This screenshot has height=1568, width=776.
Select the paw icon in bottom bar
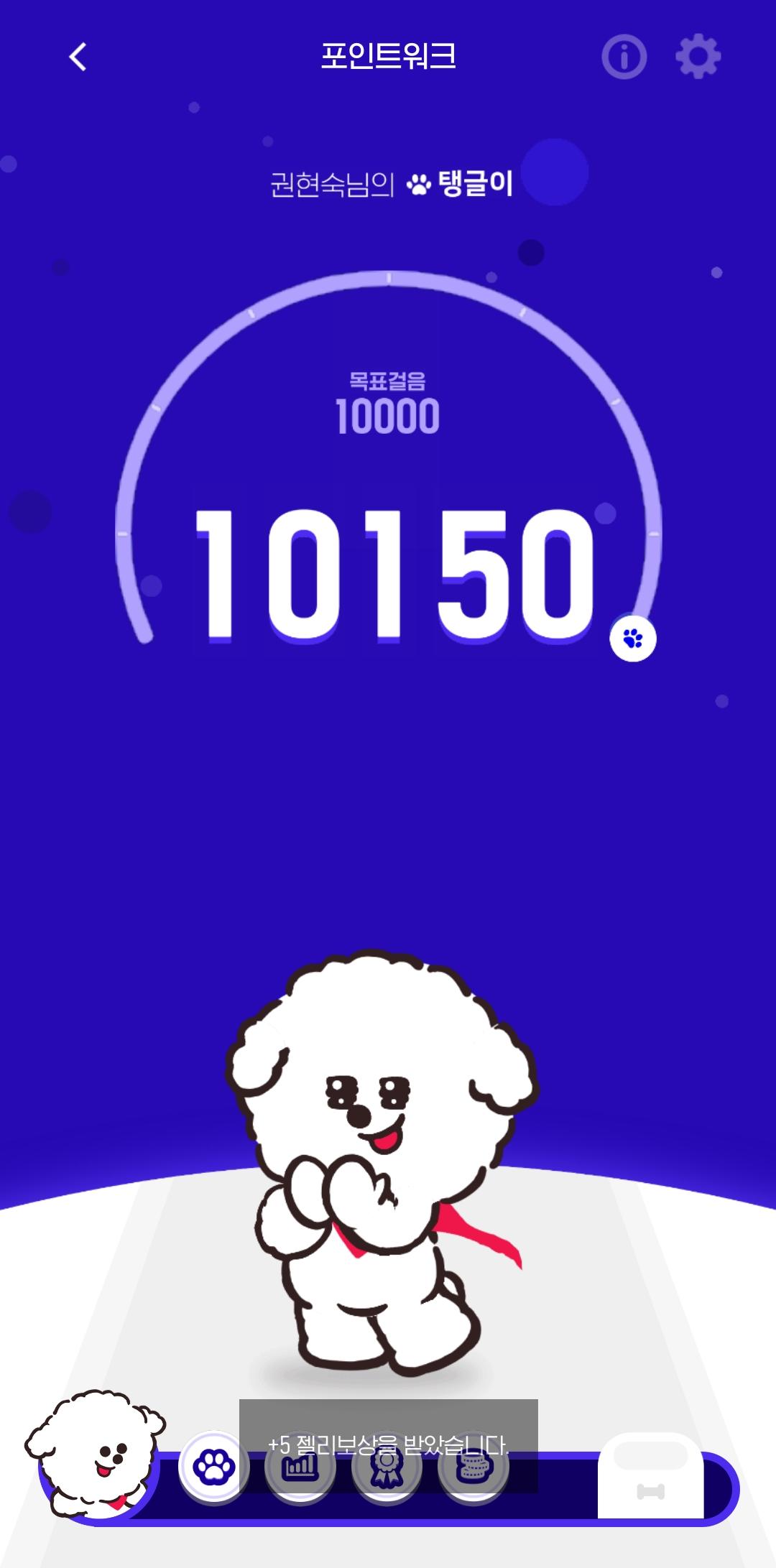click(213, 1467)
